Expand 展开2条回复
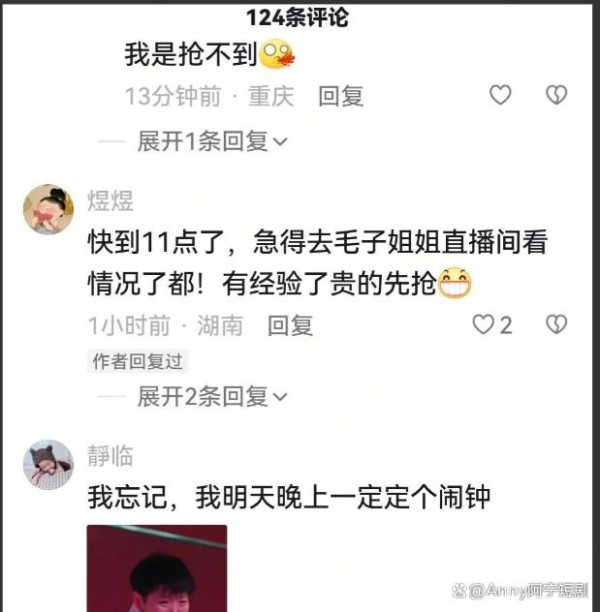 click(212, 397)
